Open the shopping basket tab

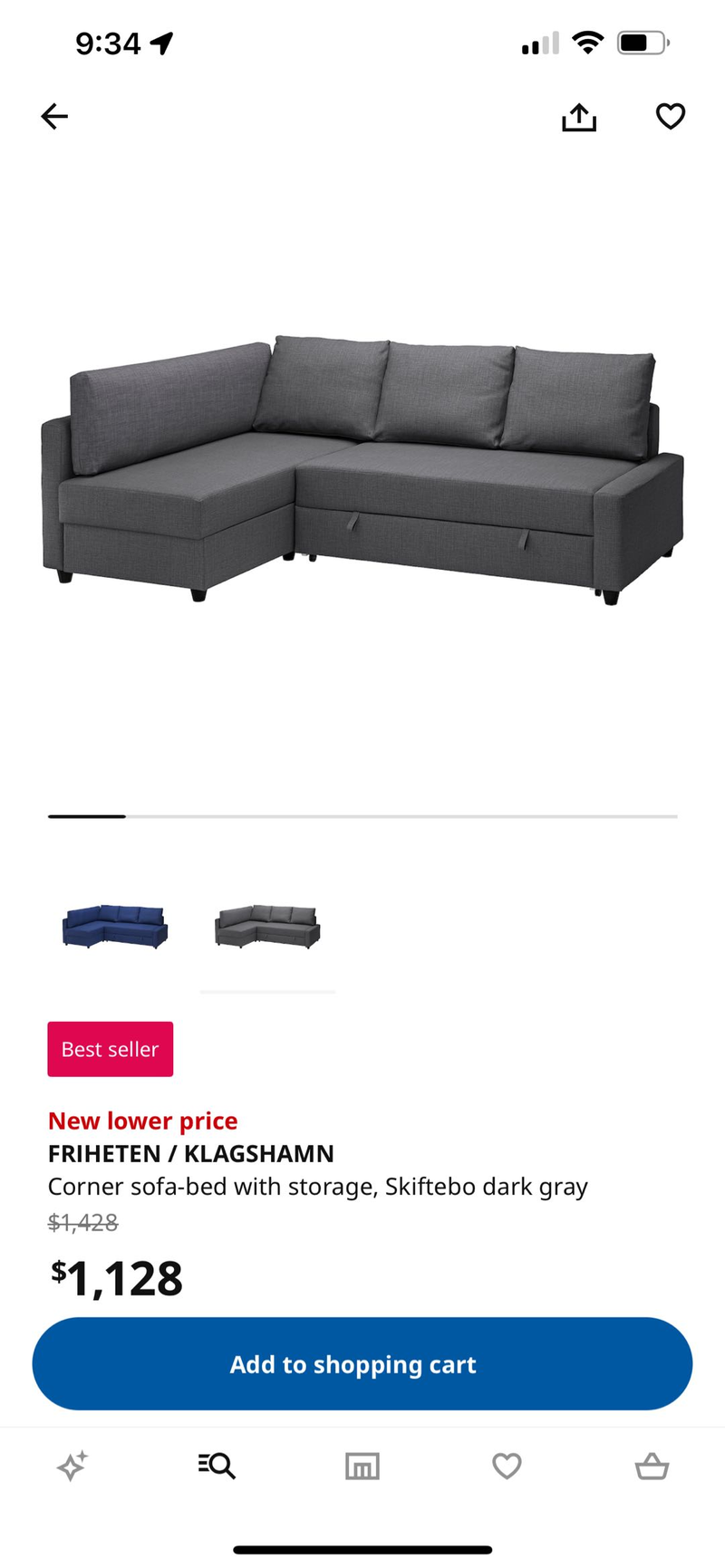[x=652, y=1465]
